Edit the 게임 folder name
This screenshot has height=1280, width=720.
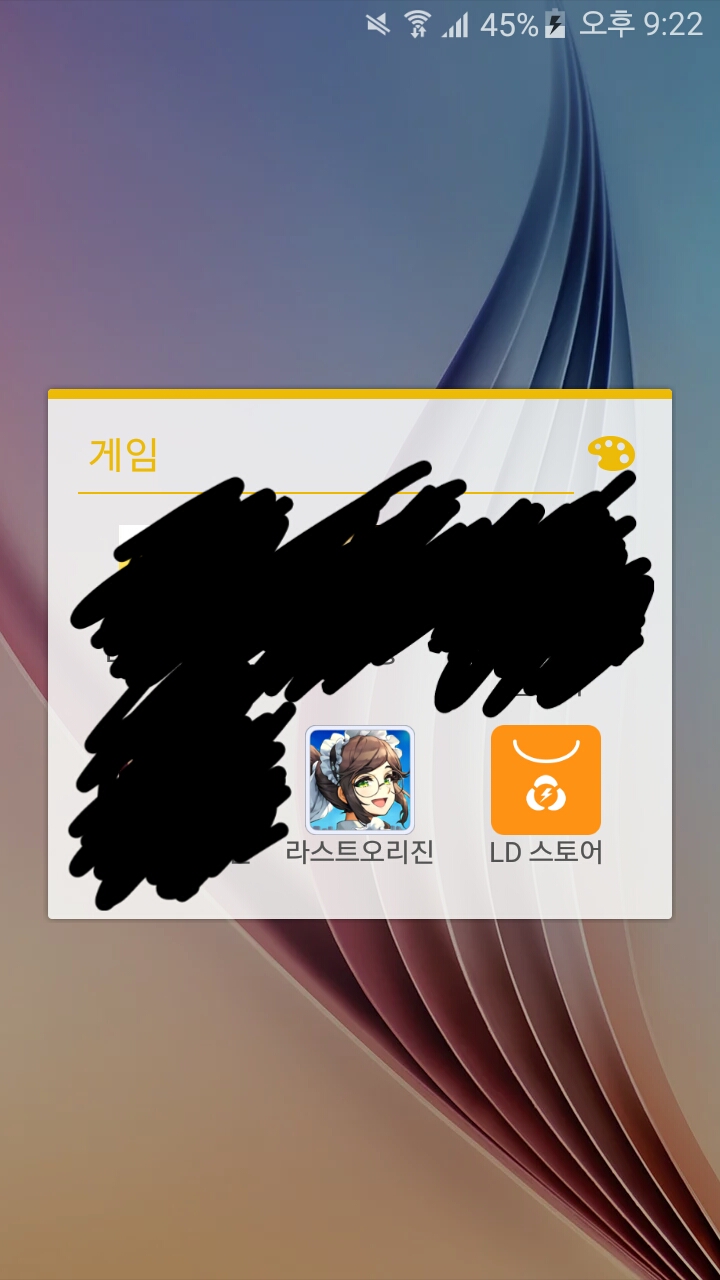point(124,455)
